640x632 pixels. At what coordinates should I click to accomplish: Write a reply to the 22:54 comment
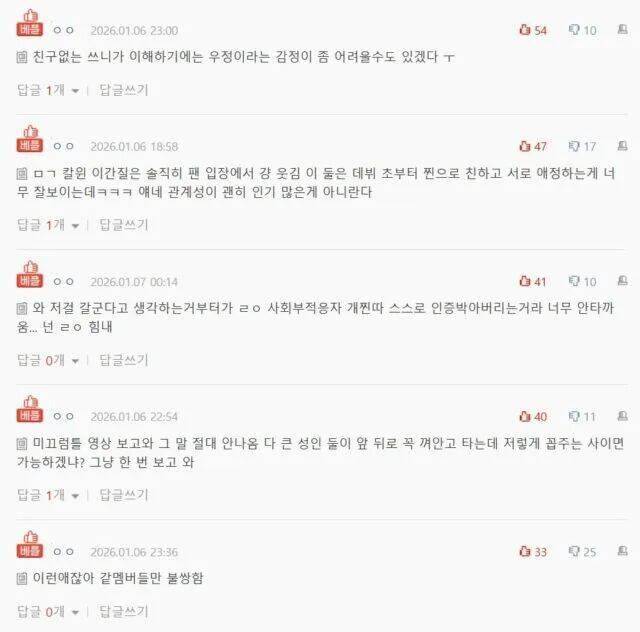pos(123,494)
